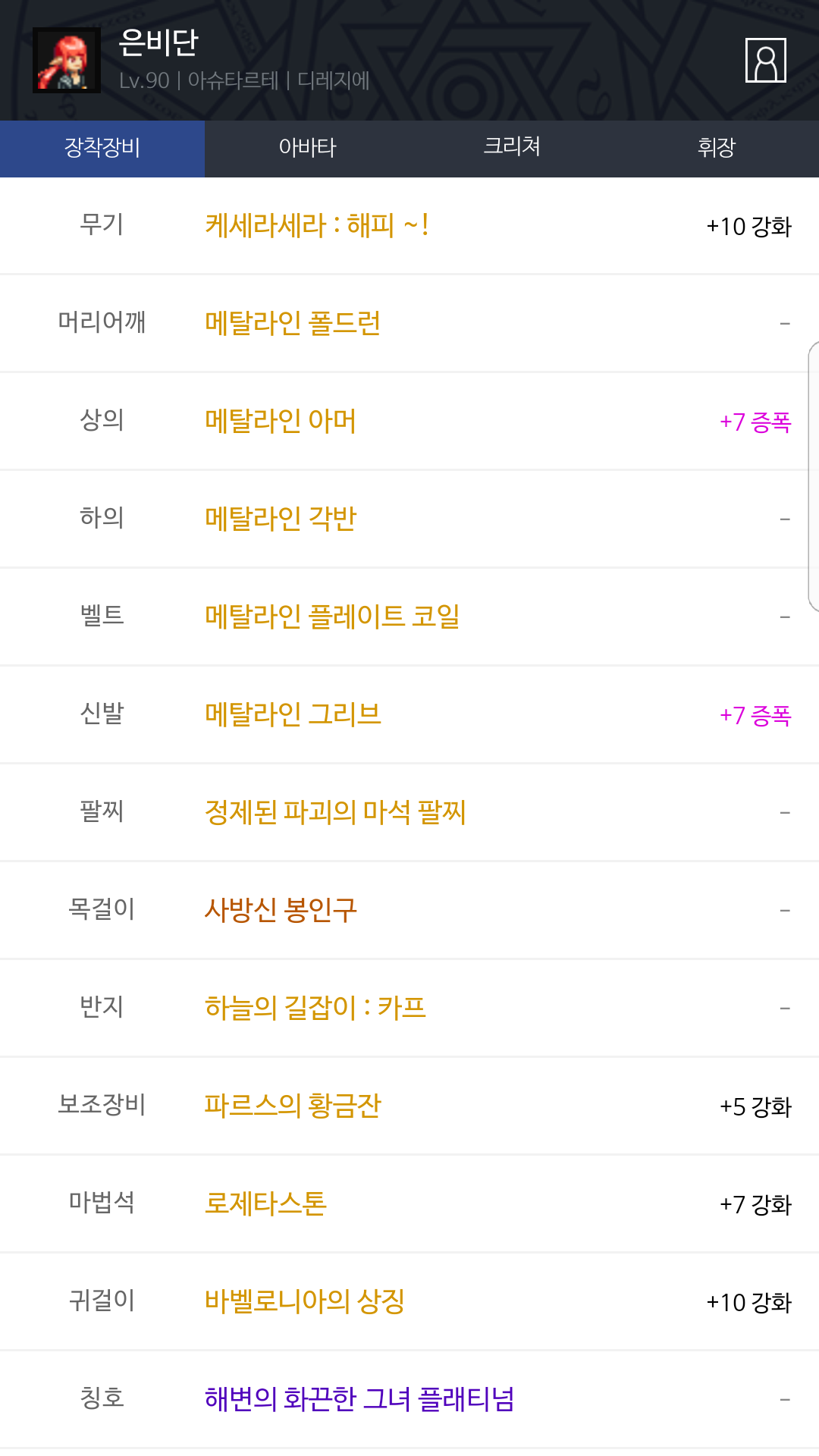Switch to the 아바타 tab
The height and width of the screenshot is (1456, 819).
[307, 148]
